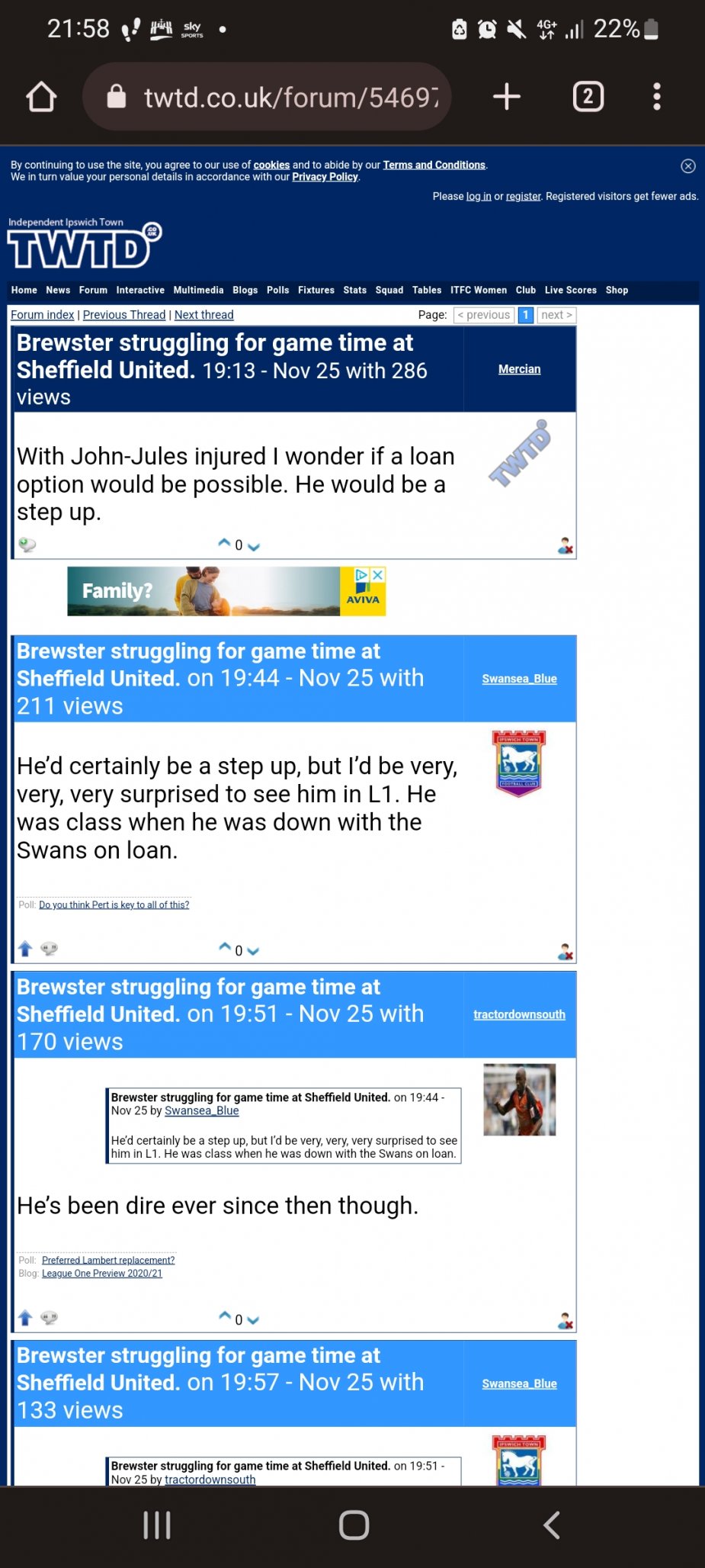The image size is (705, 1568).
Task: Dismiss the cookie notice banner
Action: coord(687,166)
